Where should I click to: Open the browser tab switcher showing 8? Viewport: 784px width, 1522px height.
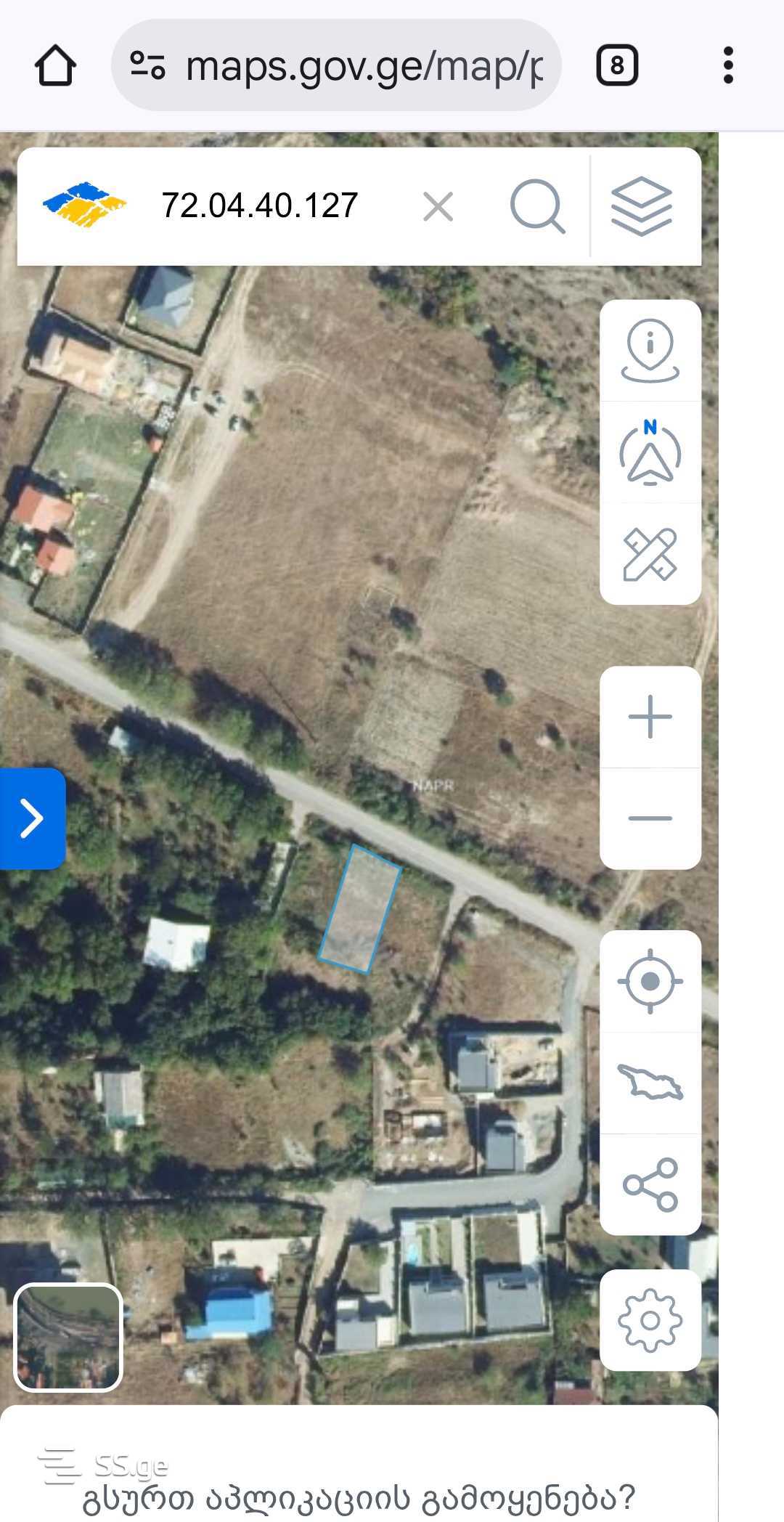[617, 65]
